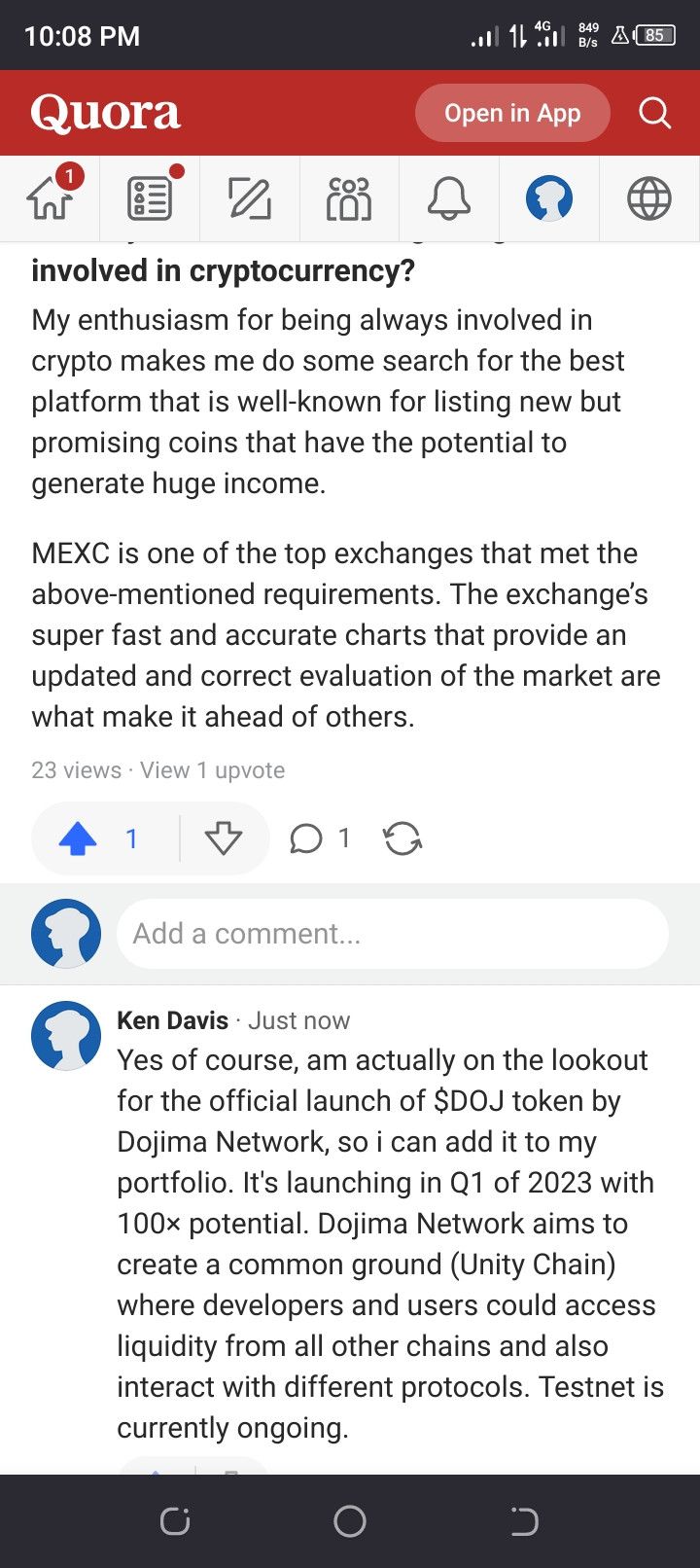Downvote the MEXC answer
Screen dimensions: 700x1568
click(224, 838)
